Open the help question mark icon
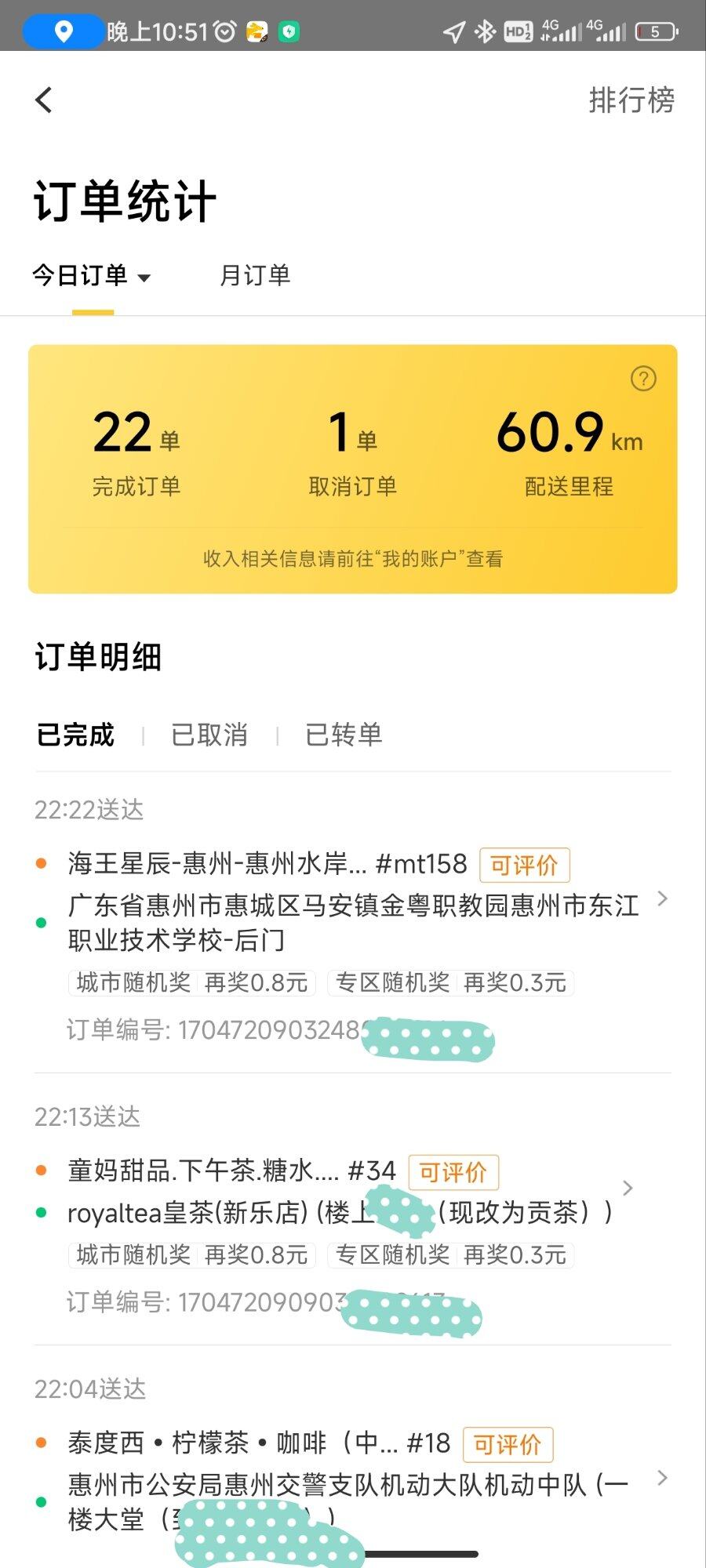706x1568 pixels. click(x=643, y=379)
